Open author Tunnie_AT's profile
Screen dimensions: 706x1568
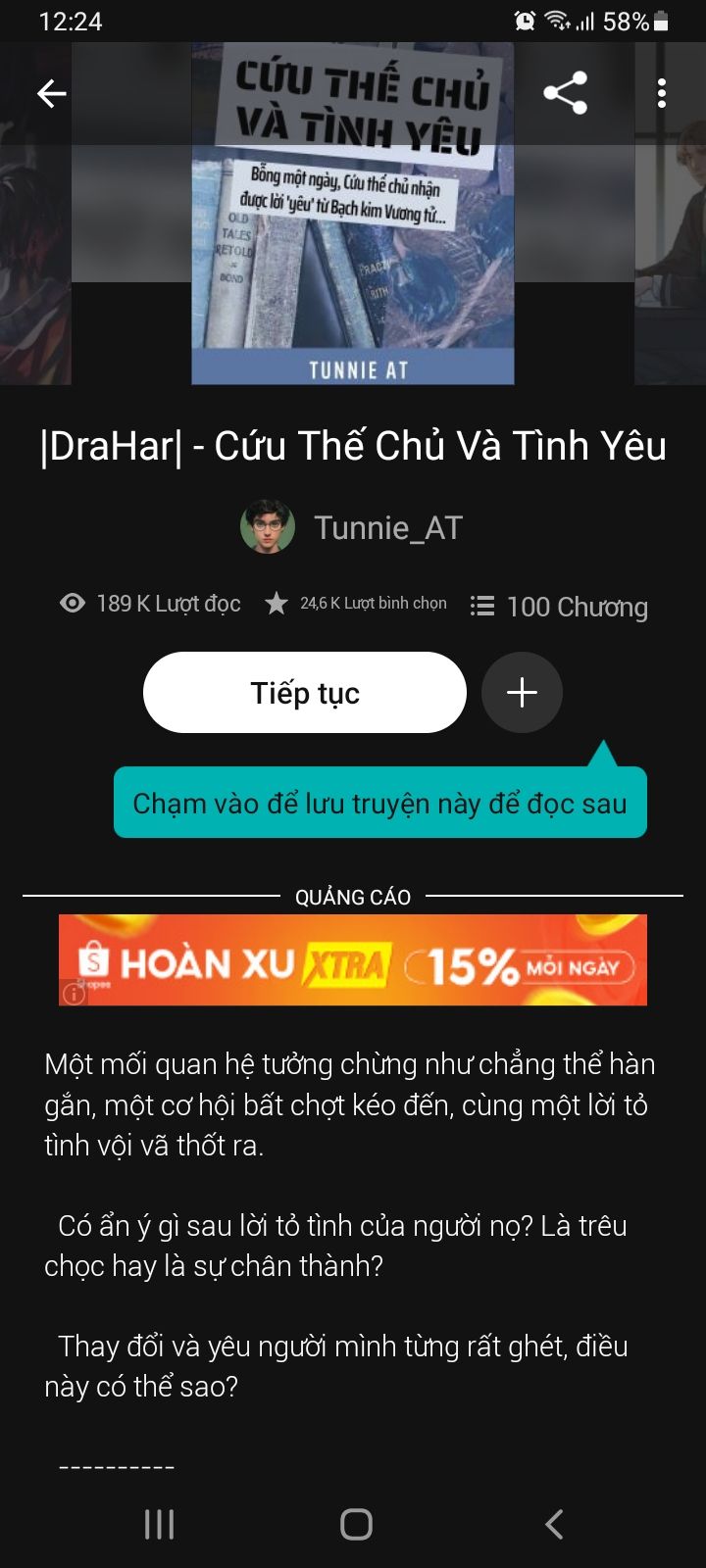(353, 527)
